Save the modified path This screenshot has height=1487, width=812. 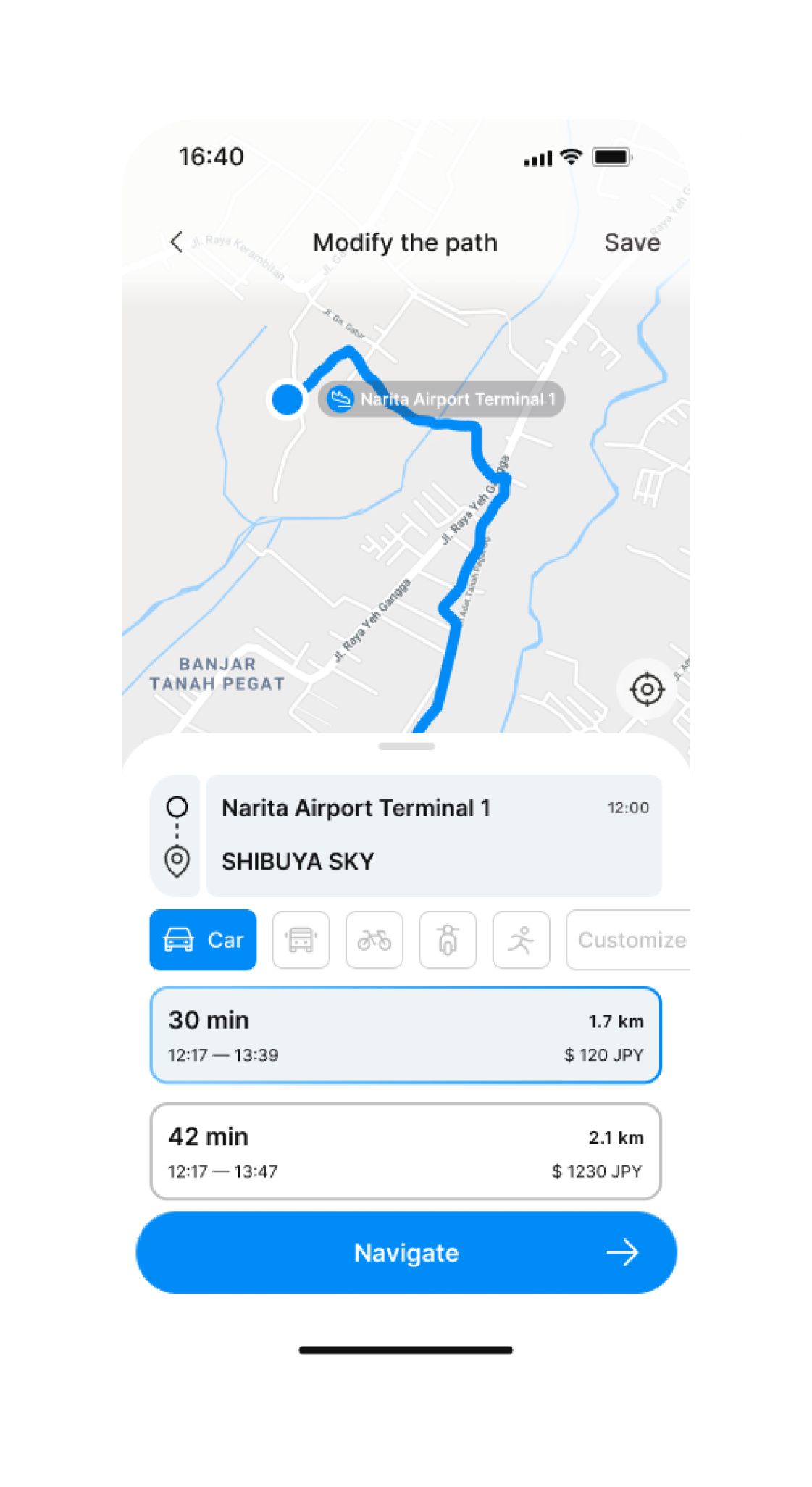[x=632, y=242]
